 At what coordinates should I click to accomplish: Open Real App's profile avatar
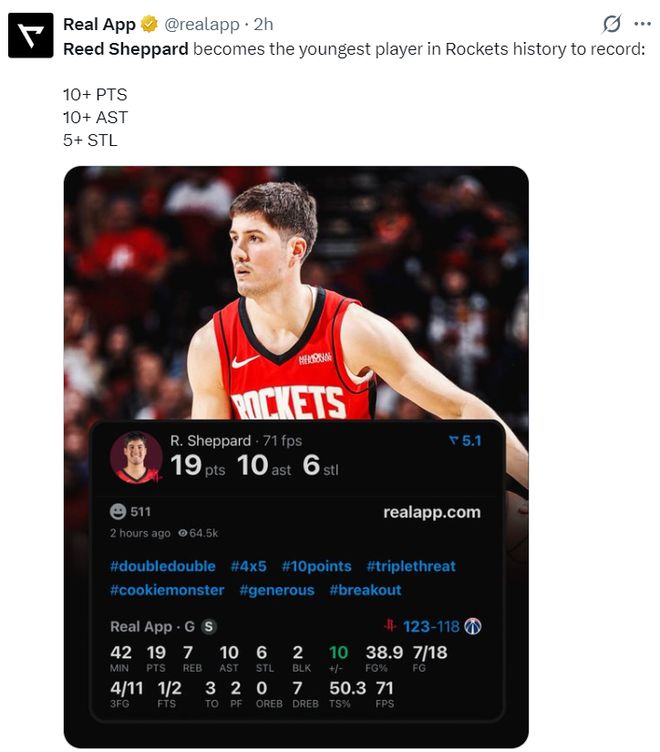click(30, 35)
